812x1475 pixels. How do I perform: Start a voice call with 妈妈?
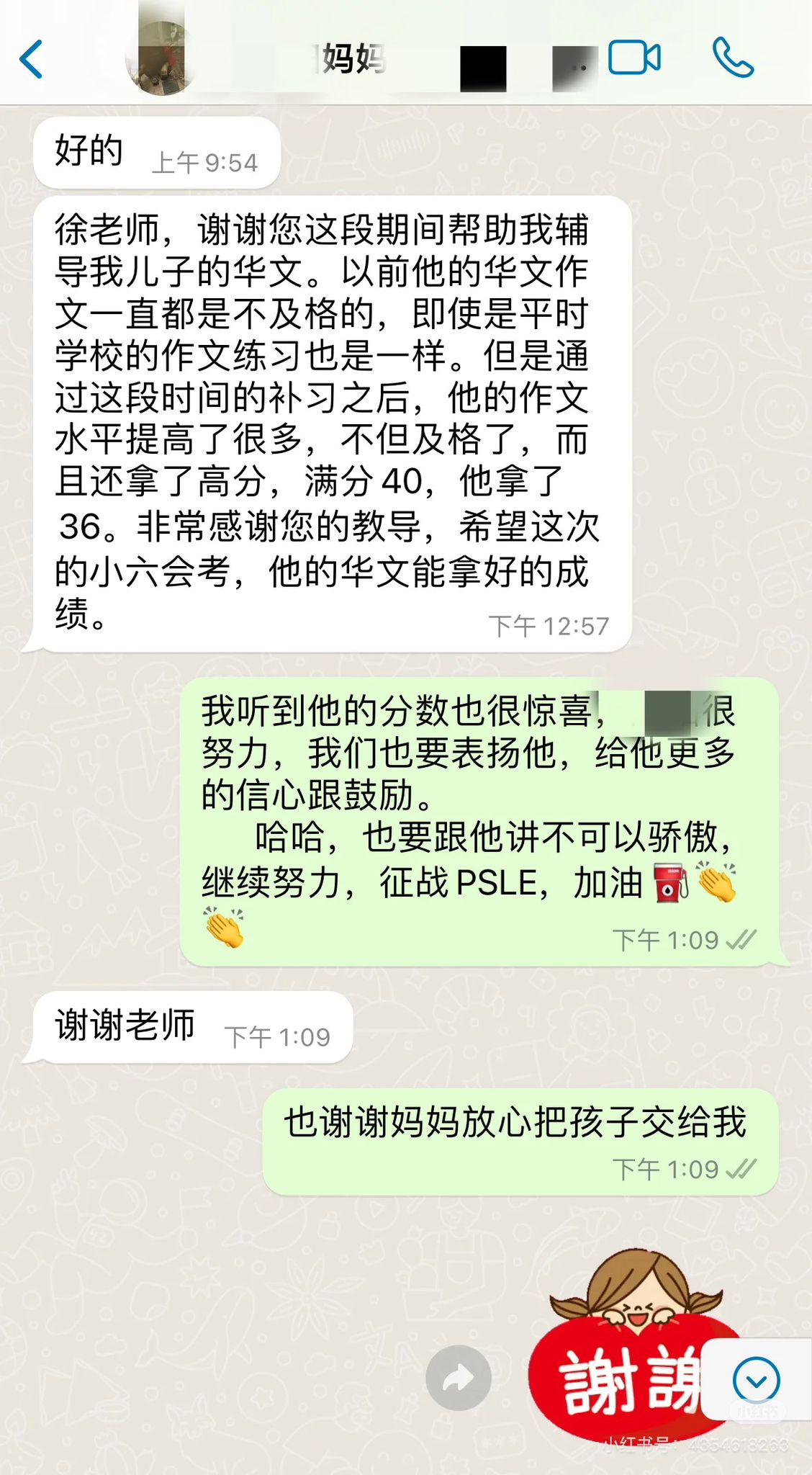732,58
